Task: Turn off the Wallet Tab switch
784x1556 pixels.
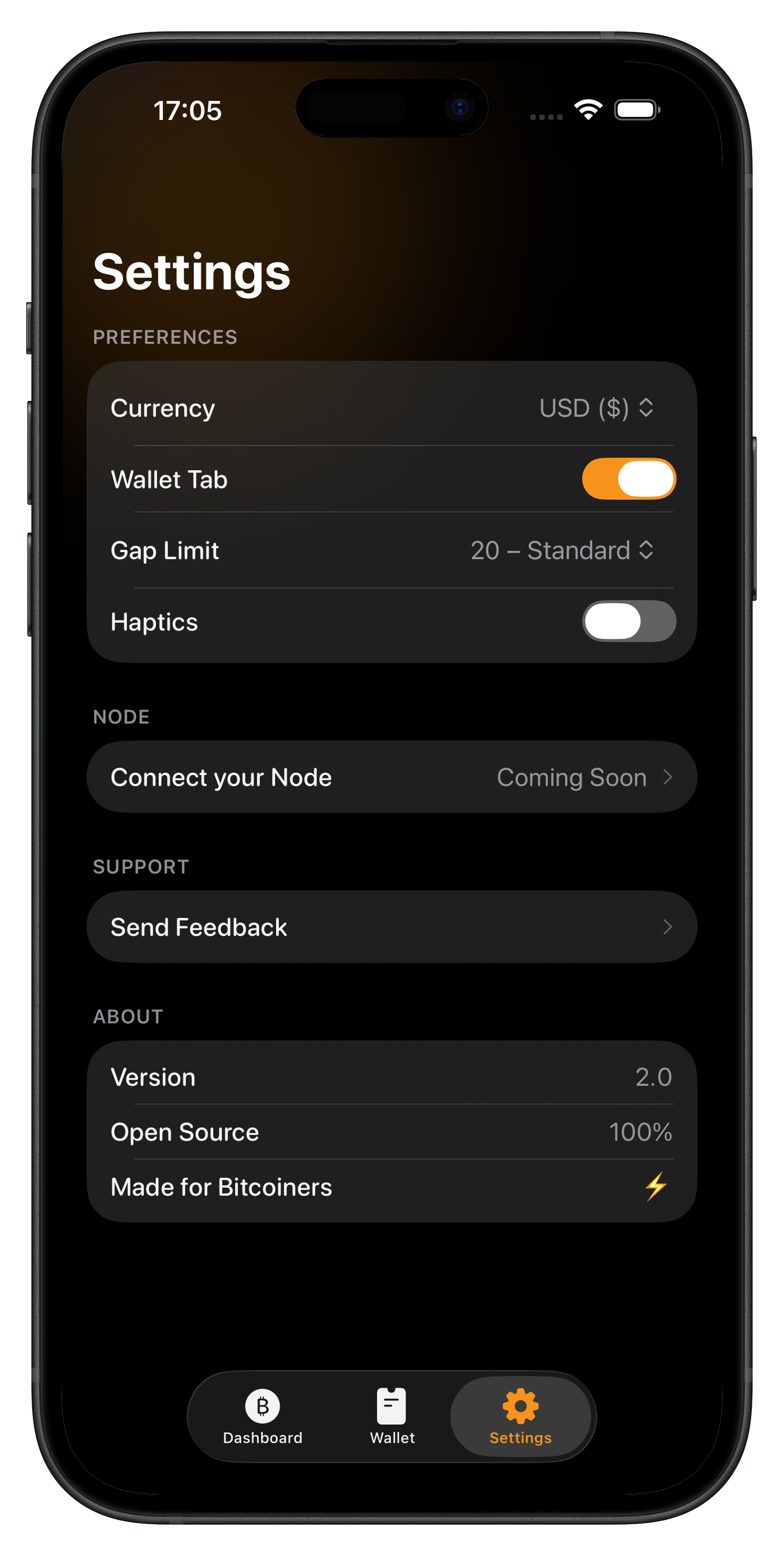Action: click(628, 479)
